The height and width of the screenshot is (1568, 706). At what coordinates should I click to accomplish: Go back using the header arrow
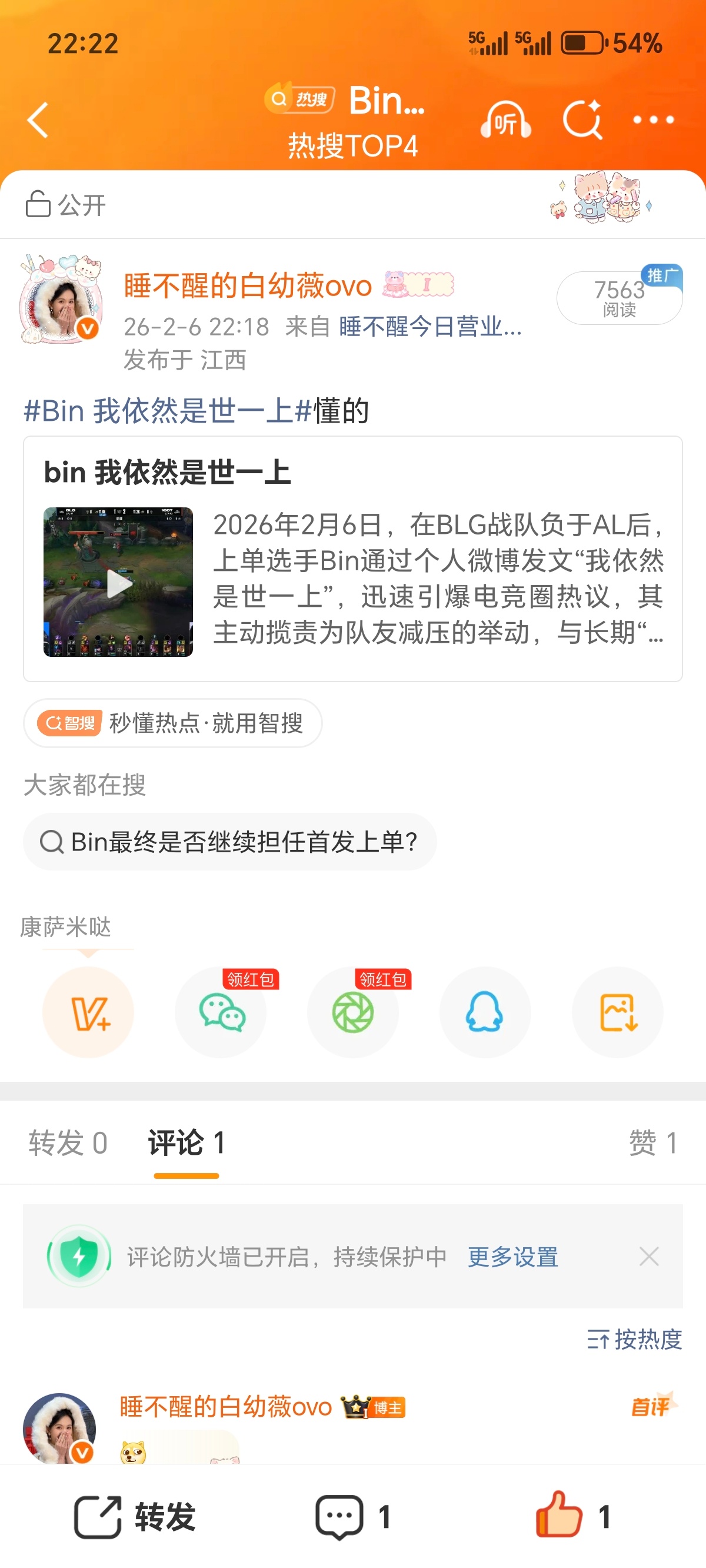pyautogui.click(x=38, y=120)
